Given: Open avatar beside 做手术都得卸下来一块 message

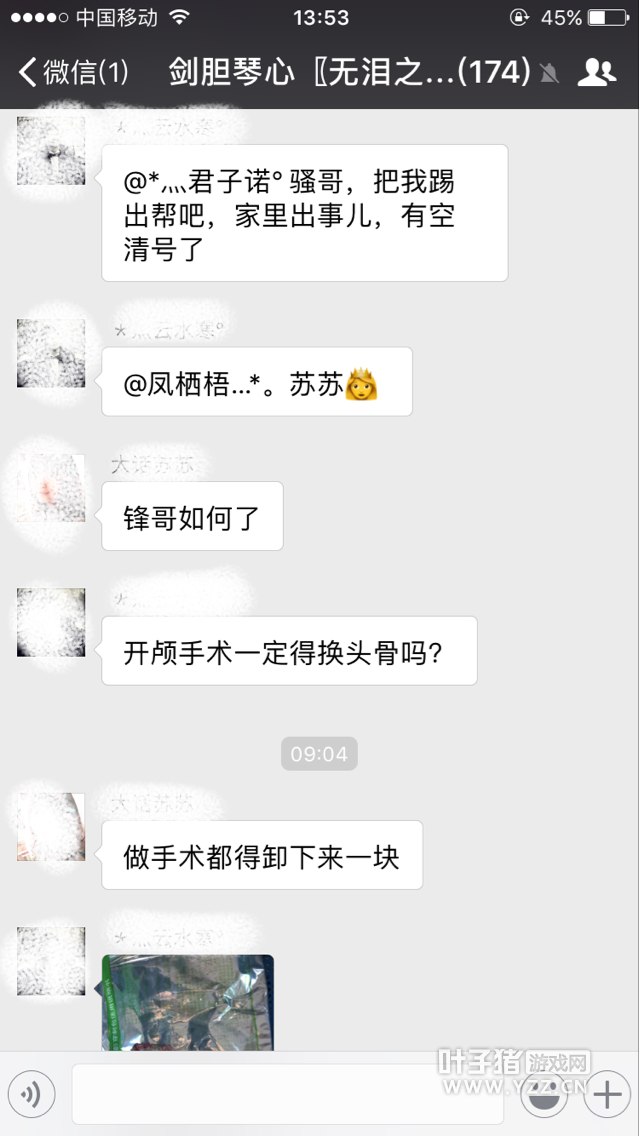Looking at the screenshot, I should pos(51,827).
